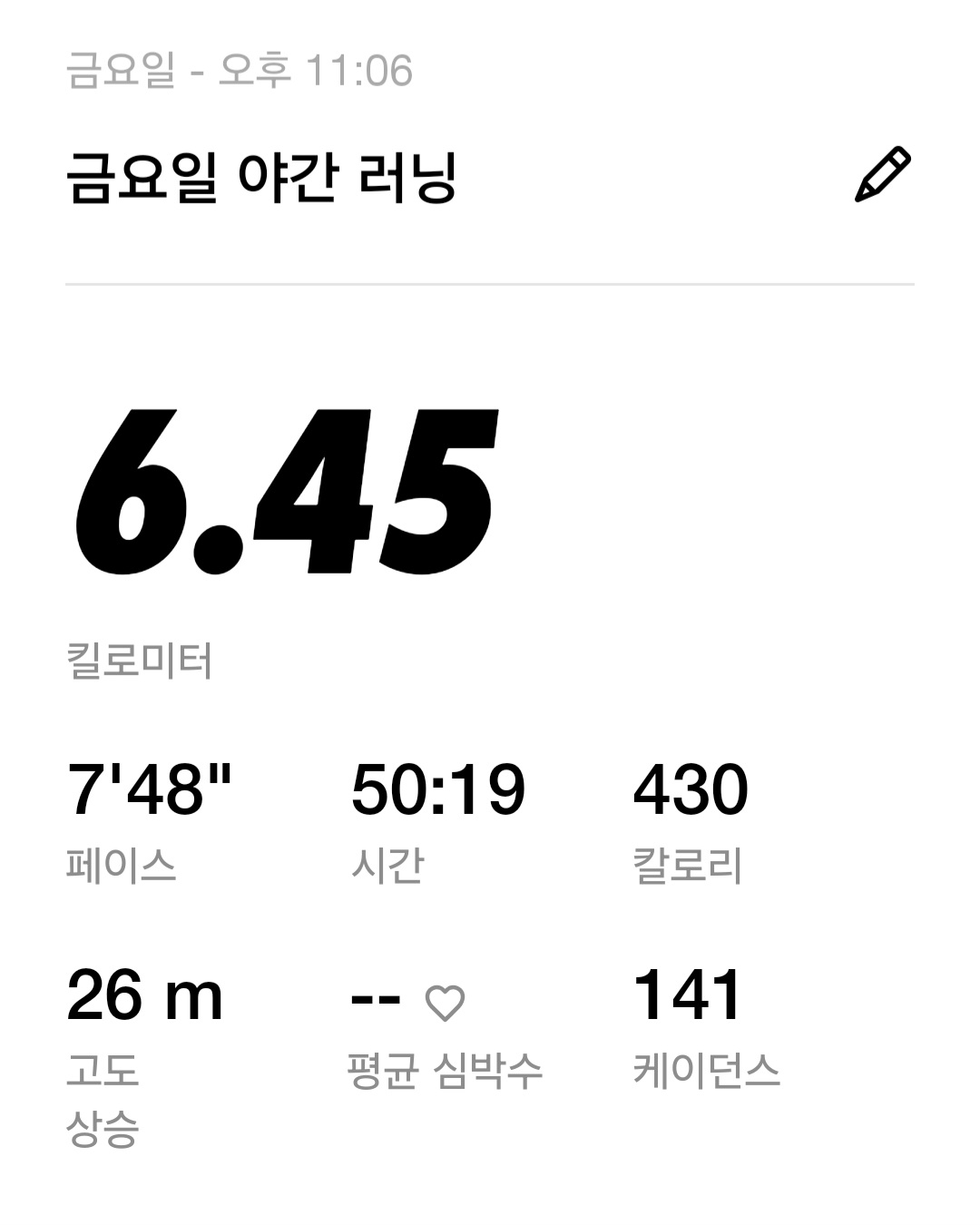Edit the run title with the pencil icon

coord(882,174)
